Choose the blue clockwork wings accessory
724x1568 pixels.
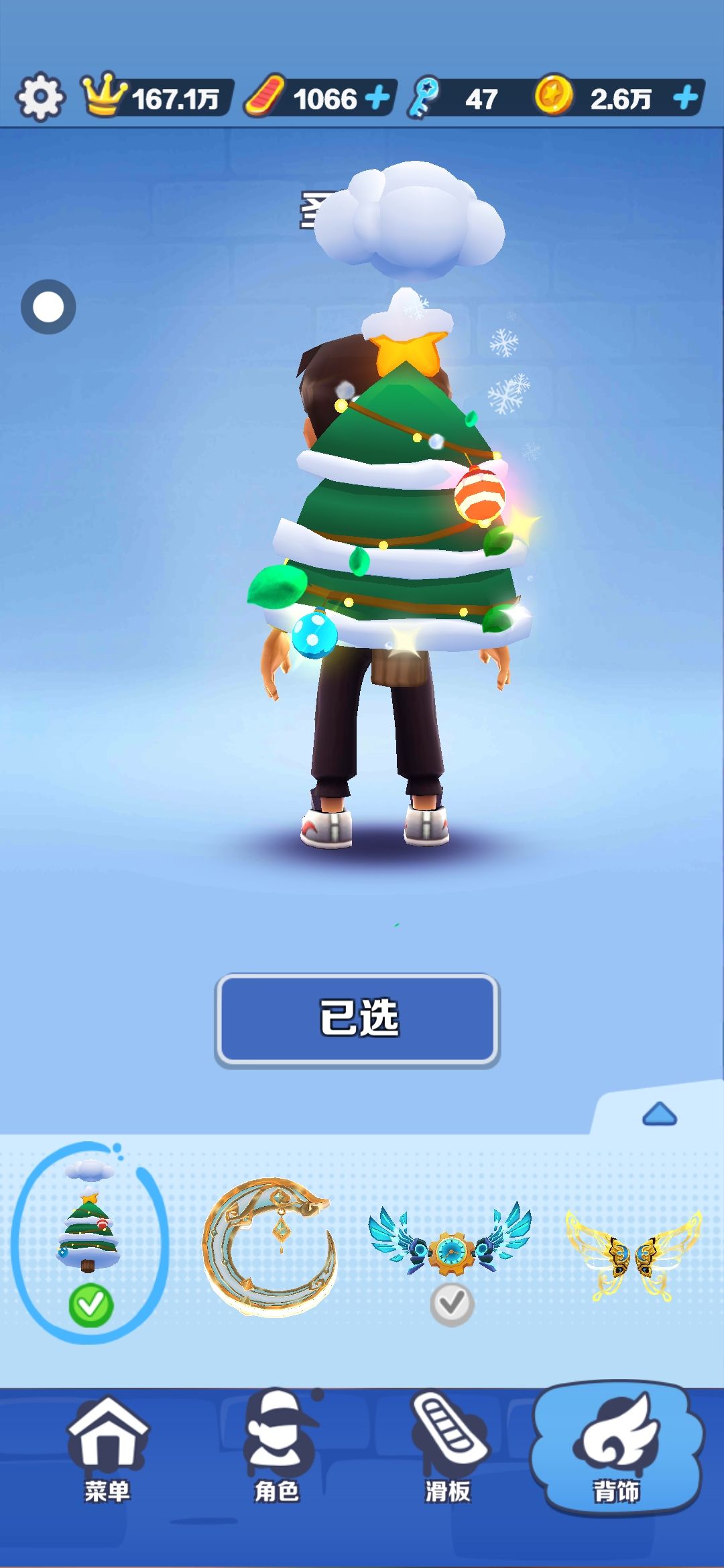pyautogui.click(x=450, y=1246)
